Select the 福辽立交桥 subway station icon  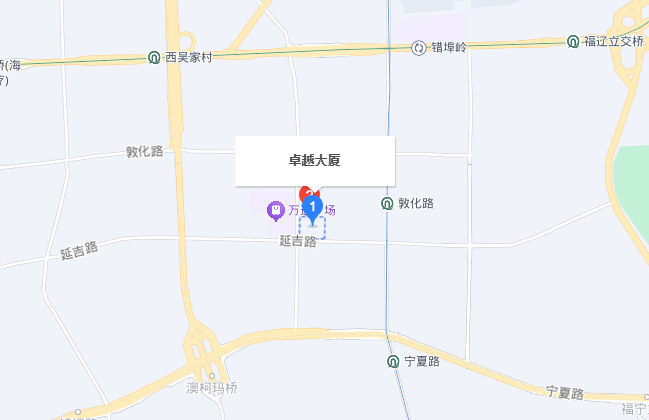(x=572, y=42)
